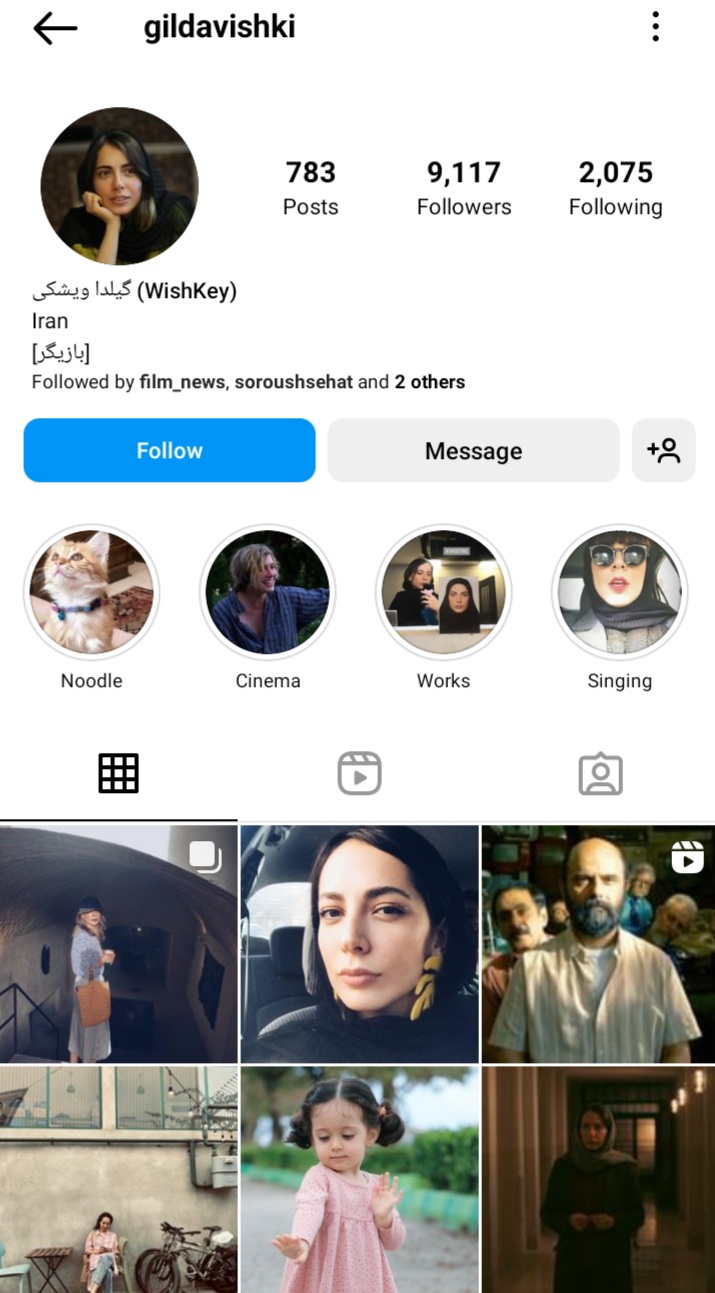Follow the gildavishki account
The image size is (715, 1293).
169,450
